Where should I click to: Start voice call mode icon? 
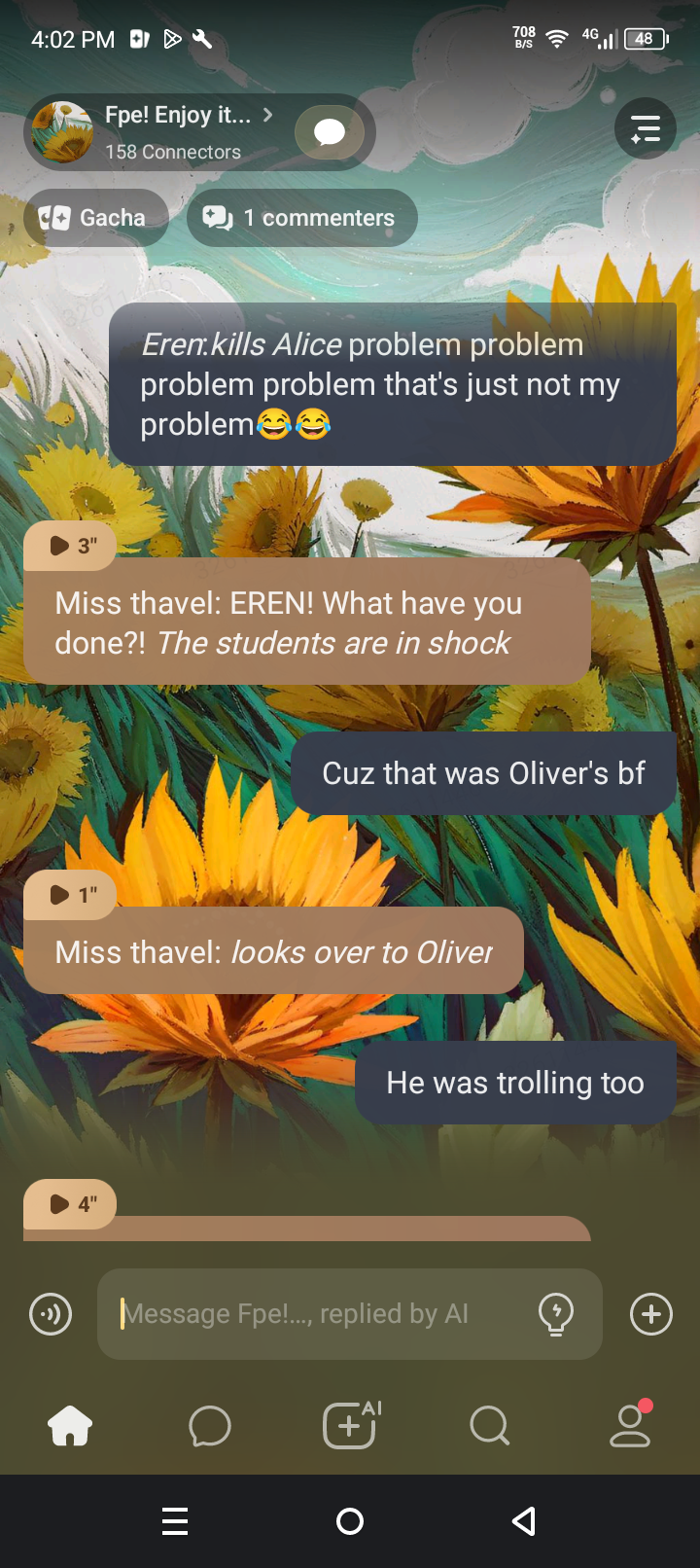(x=51, y=1315)
